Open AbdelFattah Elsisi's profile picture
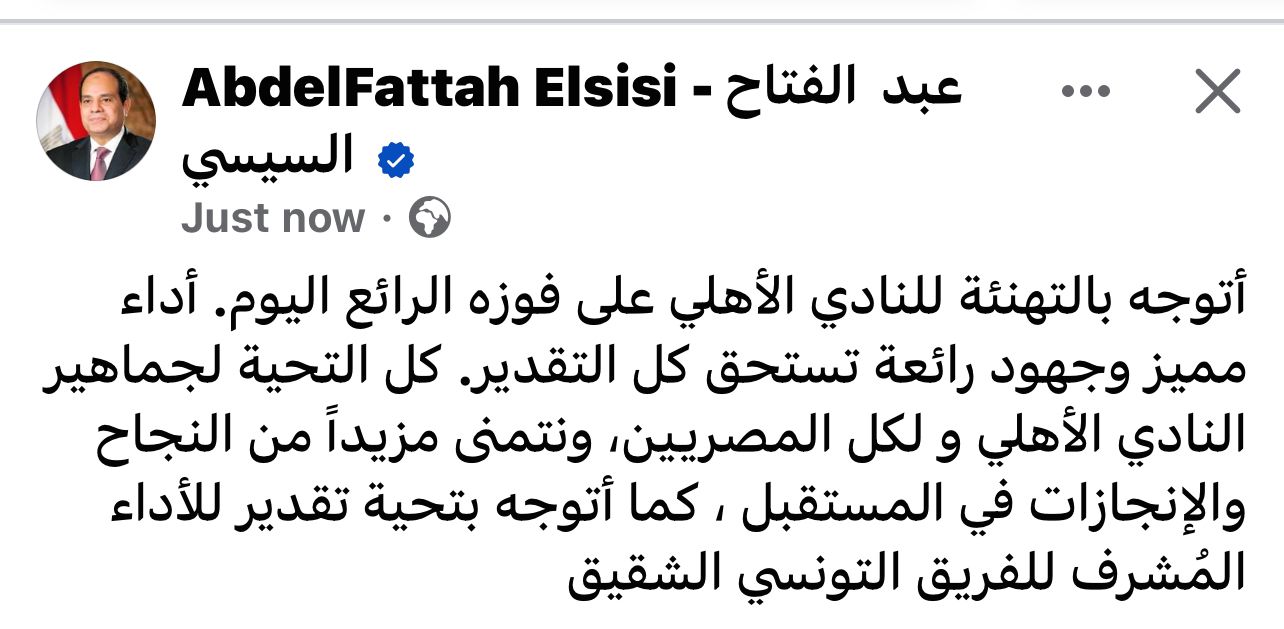 tap(97, 121)
